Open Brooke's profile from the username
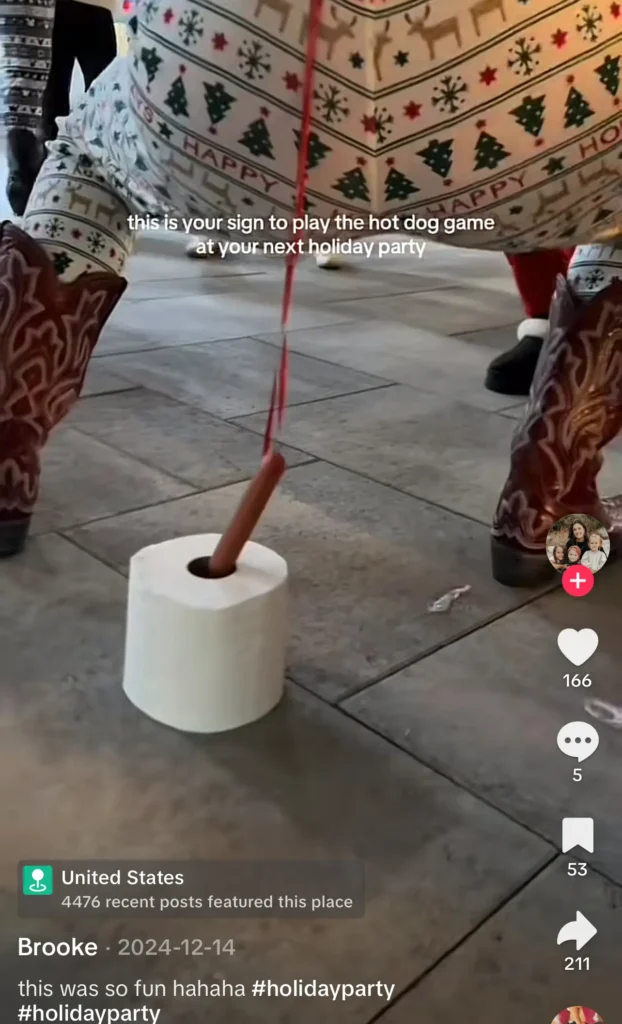The image size is (622, 1024). click(x=57, y=947)
